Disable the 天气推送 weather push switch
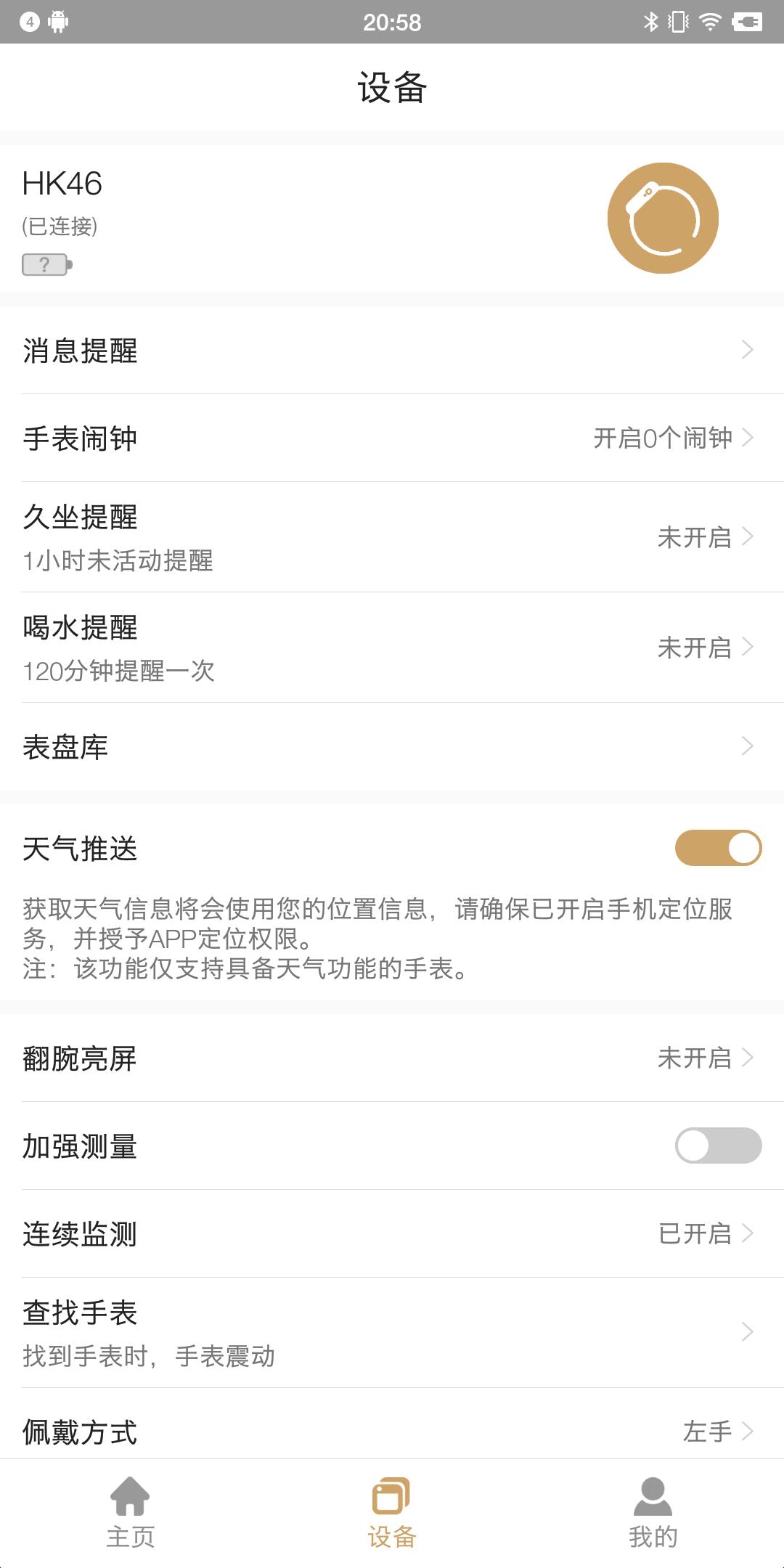Image resolution: width=784 pixels, height=1568 pixels. (718, 848)
